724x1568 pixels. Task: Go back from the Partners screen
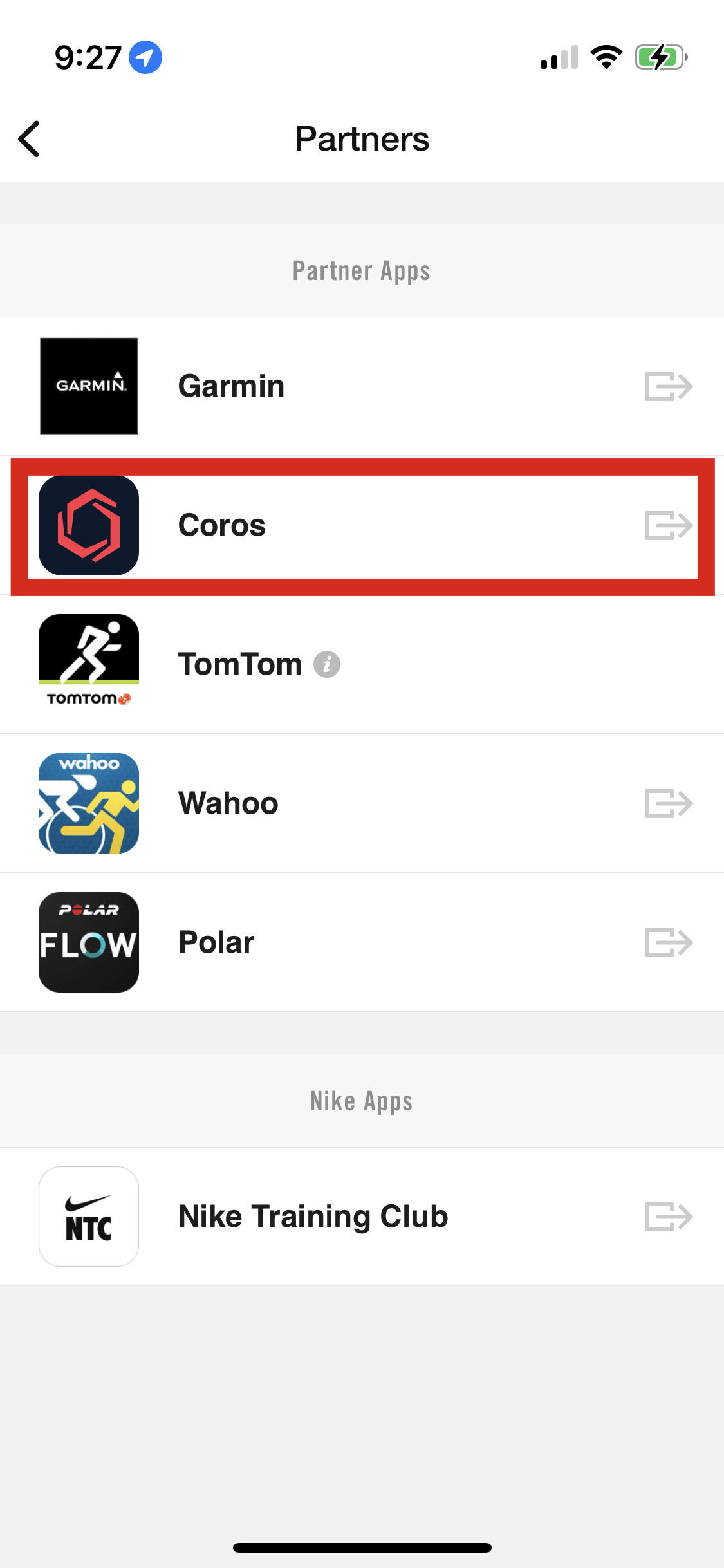coord(30,139)
